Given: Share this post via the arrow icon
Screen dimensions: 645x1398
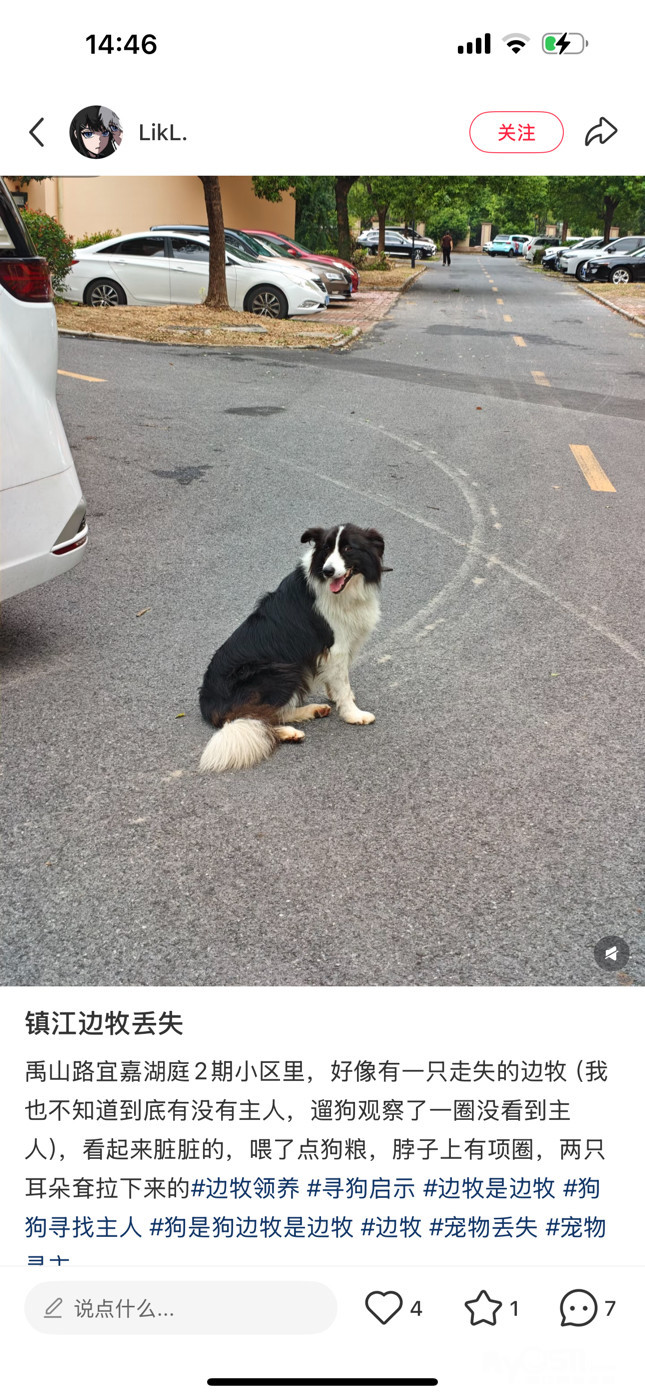Looking at the screenshot, I should coord(600,132).
